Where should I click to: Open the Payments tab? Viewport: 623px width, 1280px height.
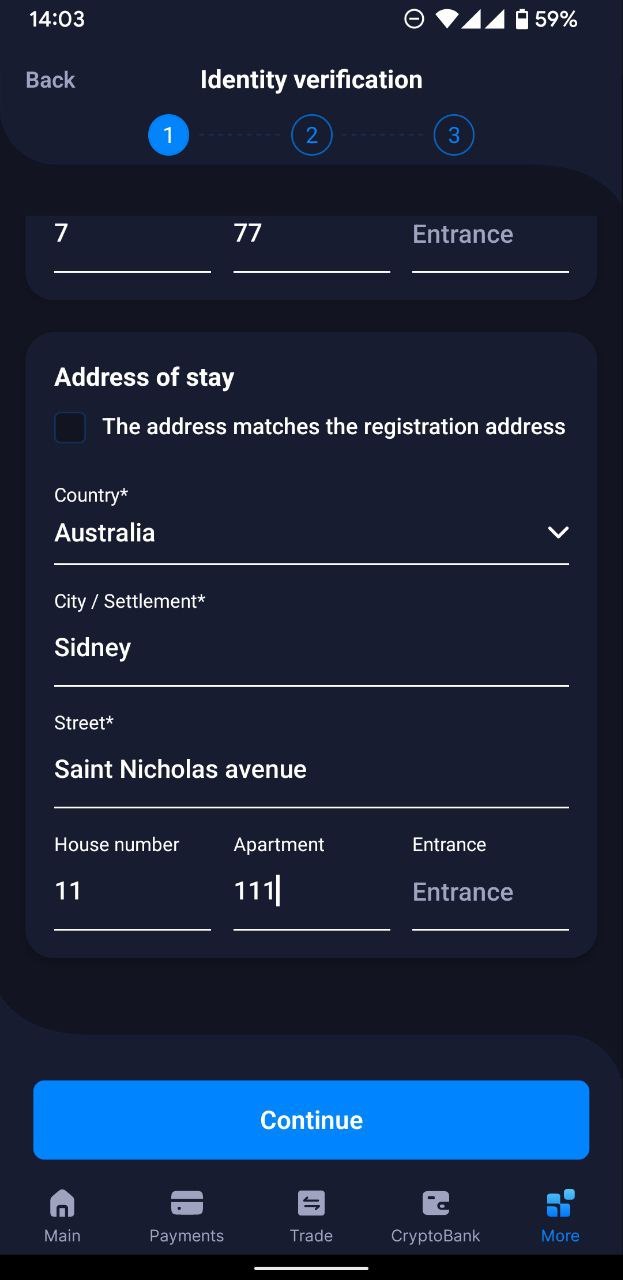pos(187,1216)
